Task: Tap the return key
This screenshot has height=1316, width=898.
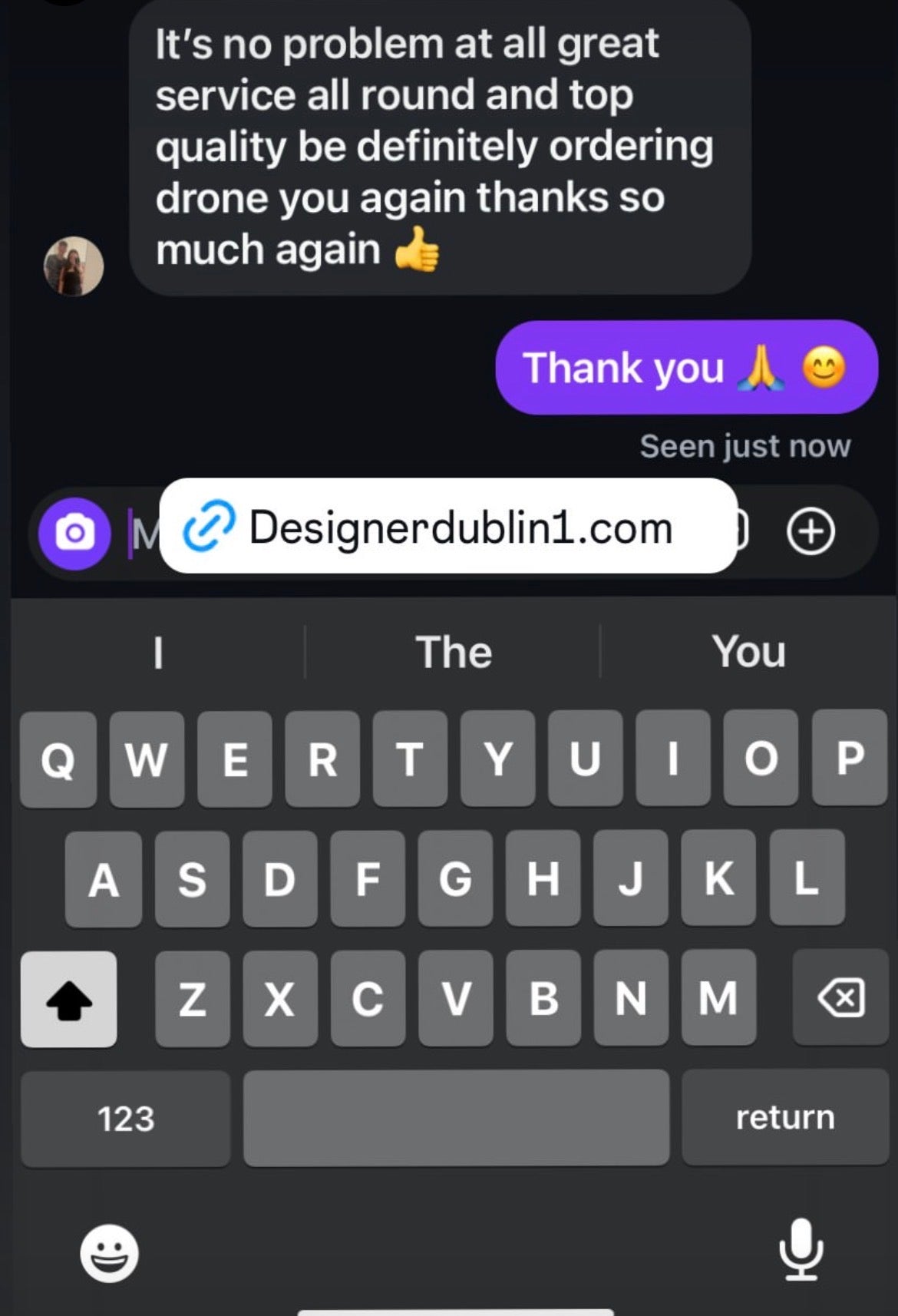Action: click(784, 1117)
